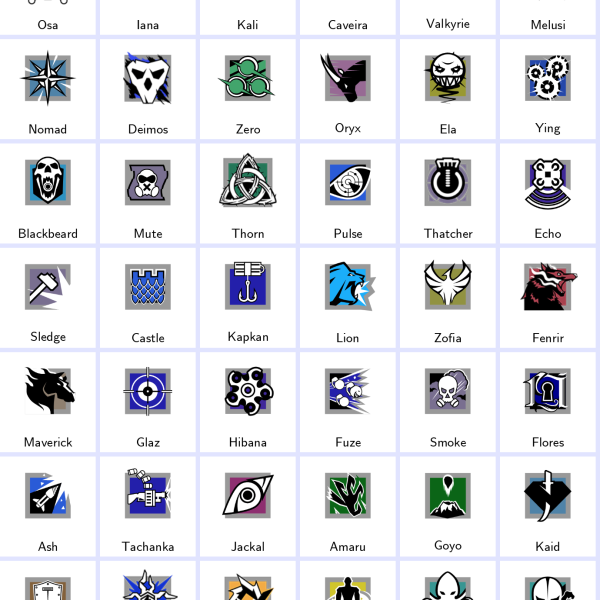Image resolution: width=600 pixels, height=600 pixels.
Task: Choose the Zero operator
Action: [x=248, y=88]
